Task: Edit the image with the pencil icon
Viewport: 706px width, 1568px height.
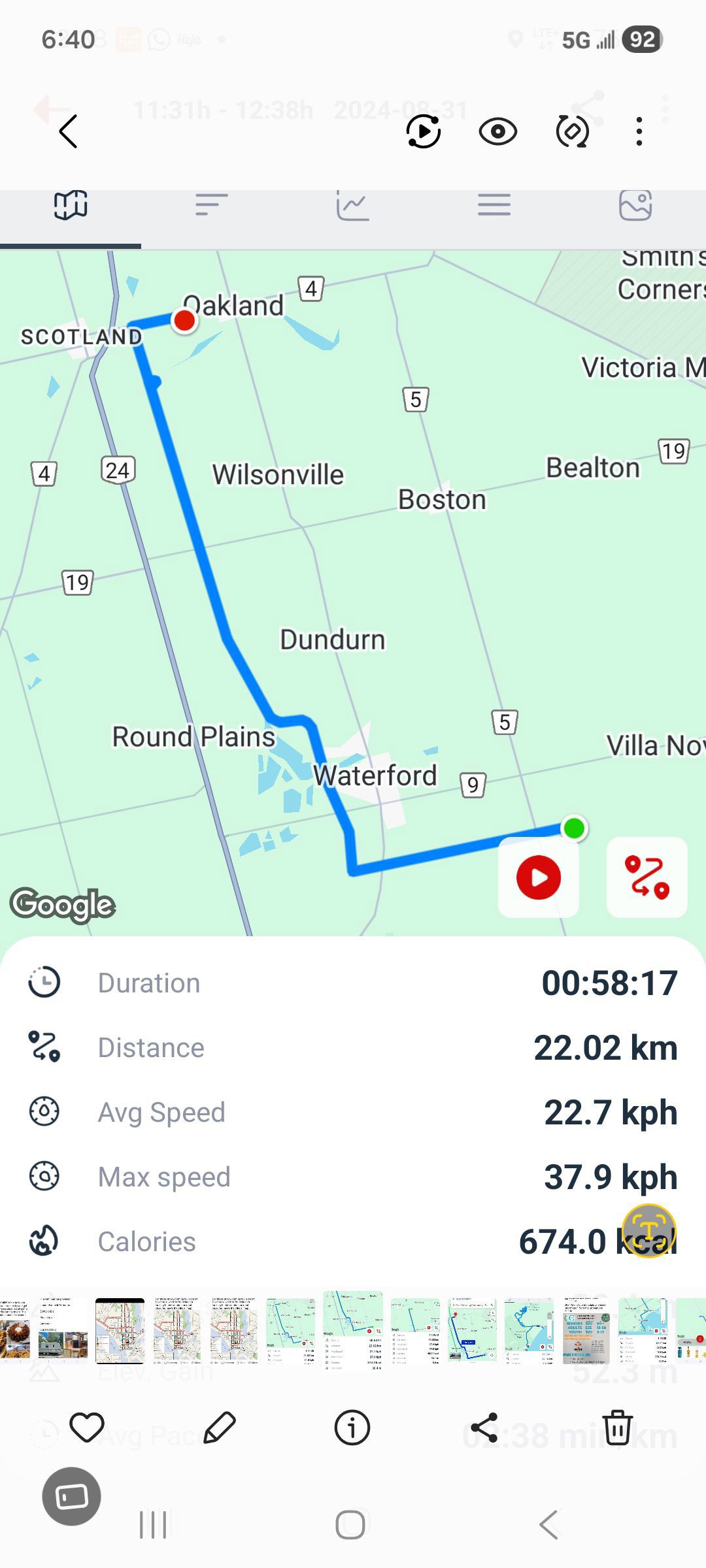Action: pos(220,1427)
